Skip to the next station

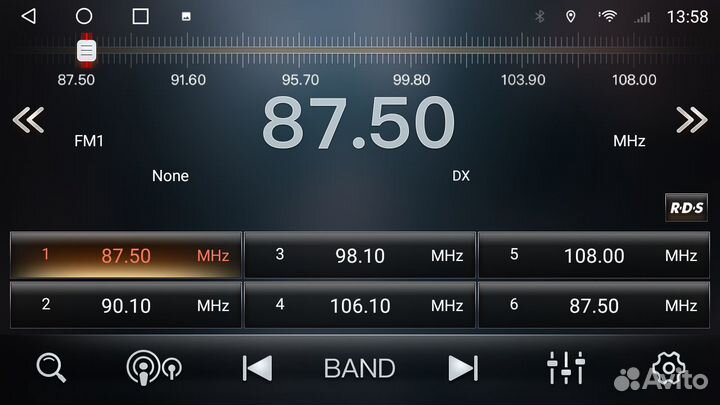point(462,368)
